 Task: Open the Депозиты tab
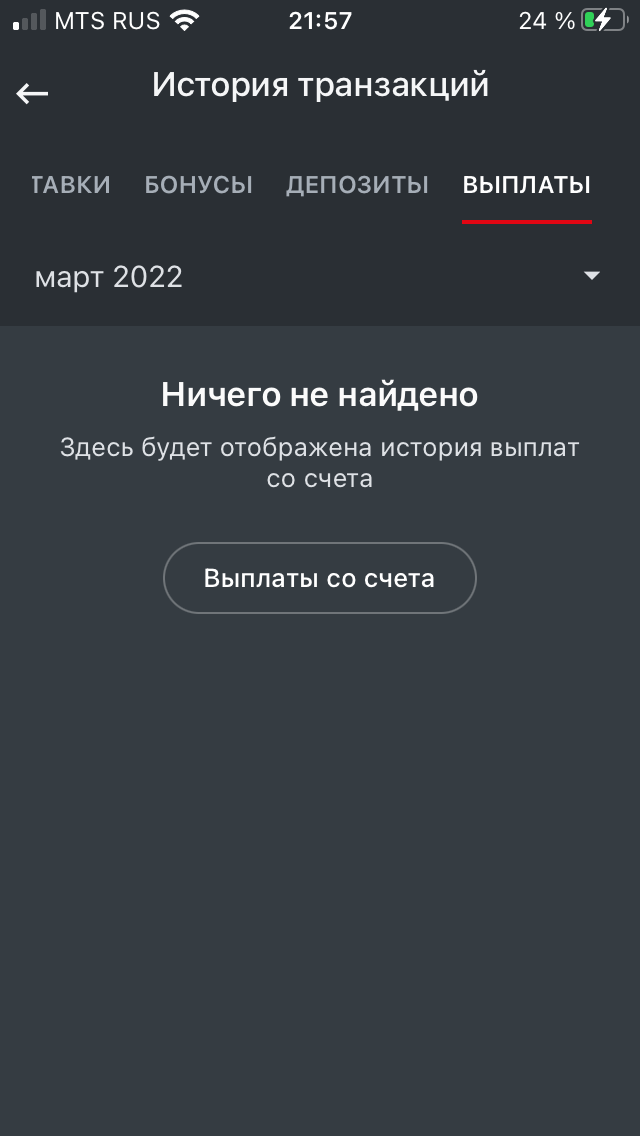[x=357, y=185]
